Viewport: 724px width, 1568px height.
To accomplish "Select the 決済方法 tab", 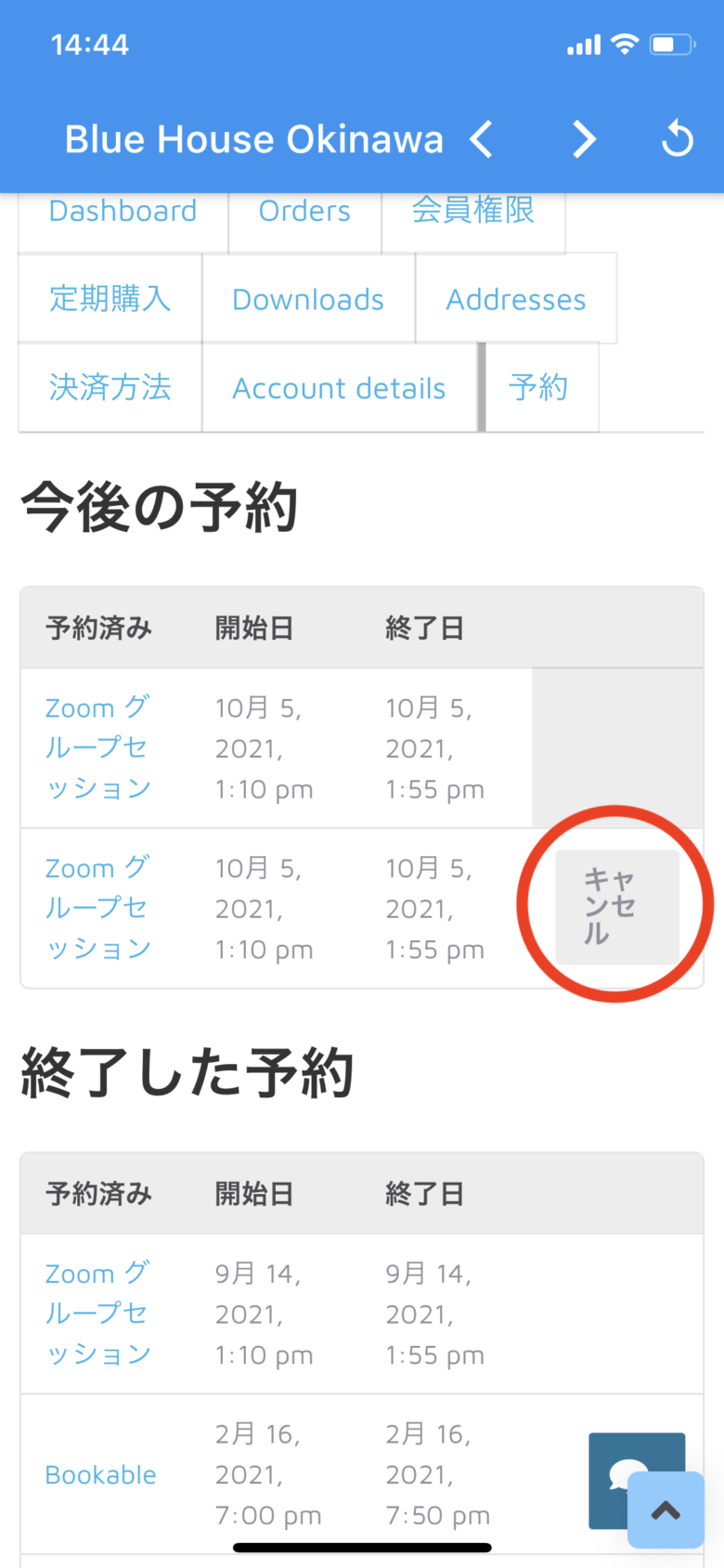I will click(x=110, y=388).
